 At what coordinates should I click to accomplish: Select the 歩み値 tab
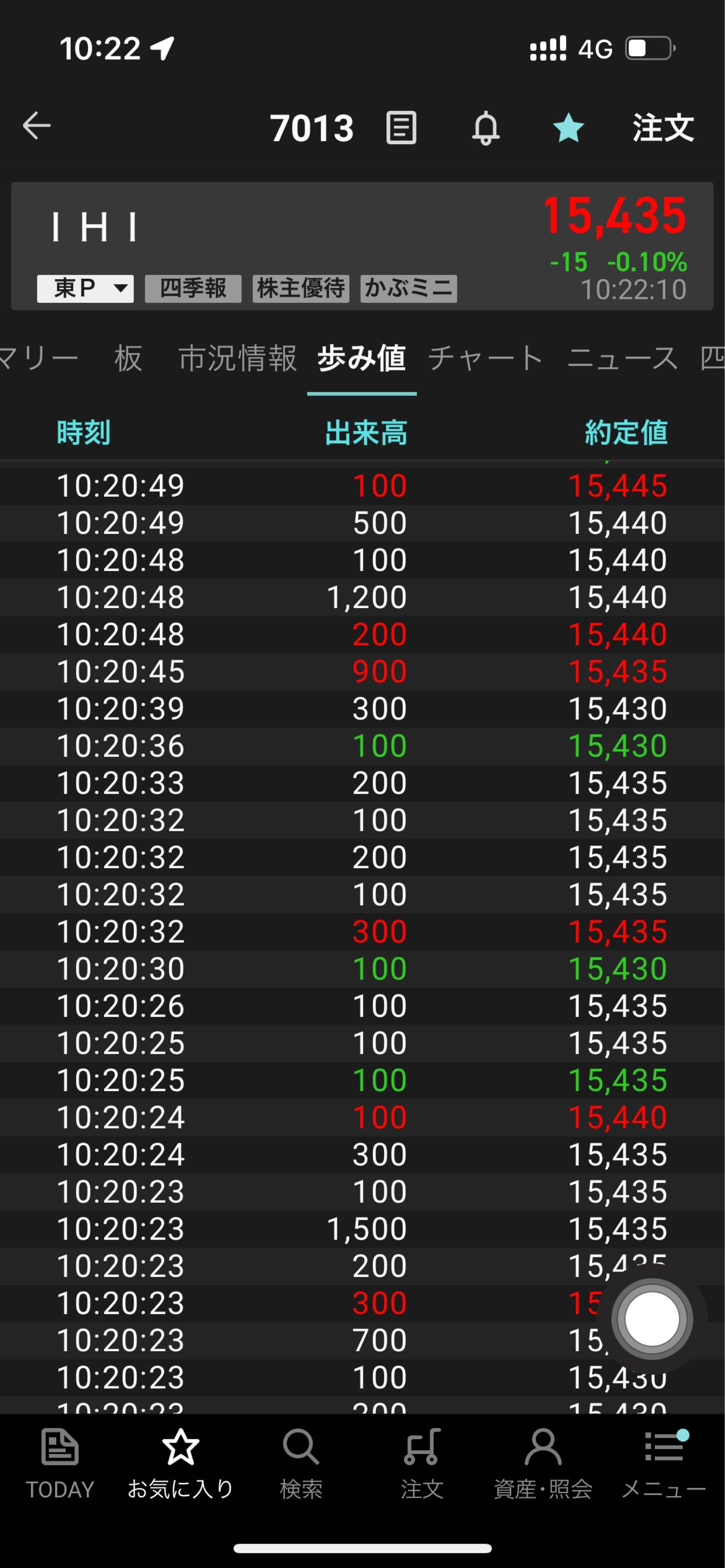(362, 358)
